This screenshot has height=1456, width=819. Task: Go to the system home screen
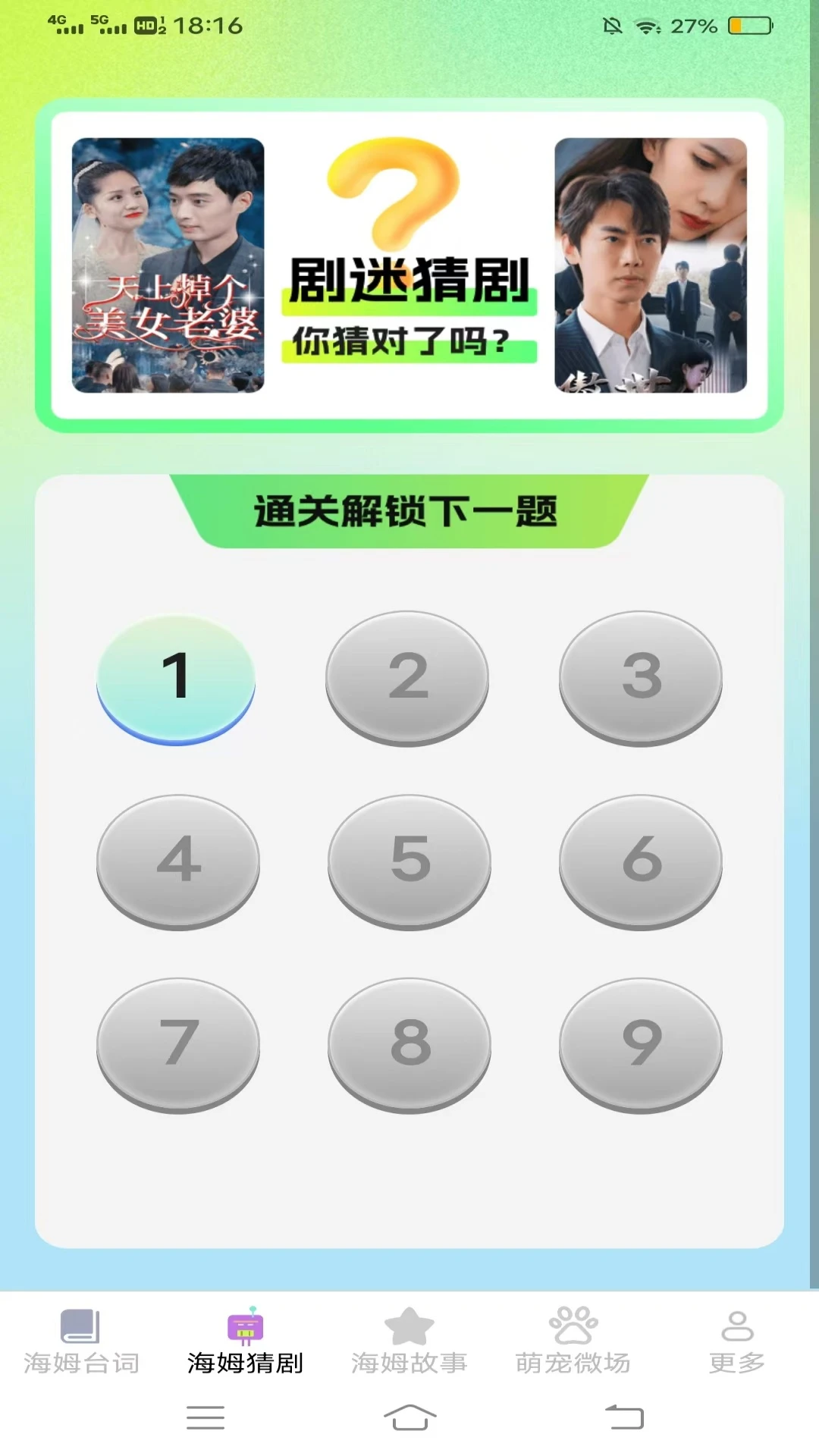[x=409, y=1417]
